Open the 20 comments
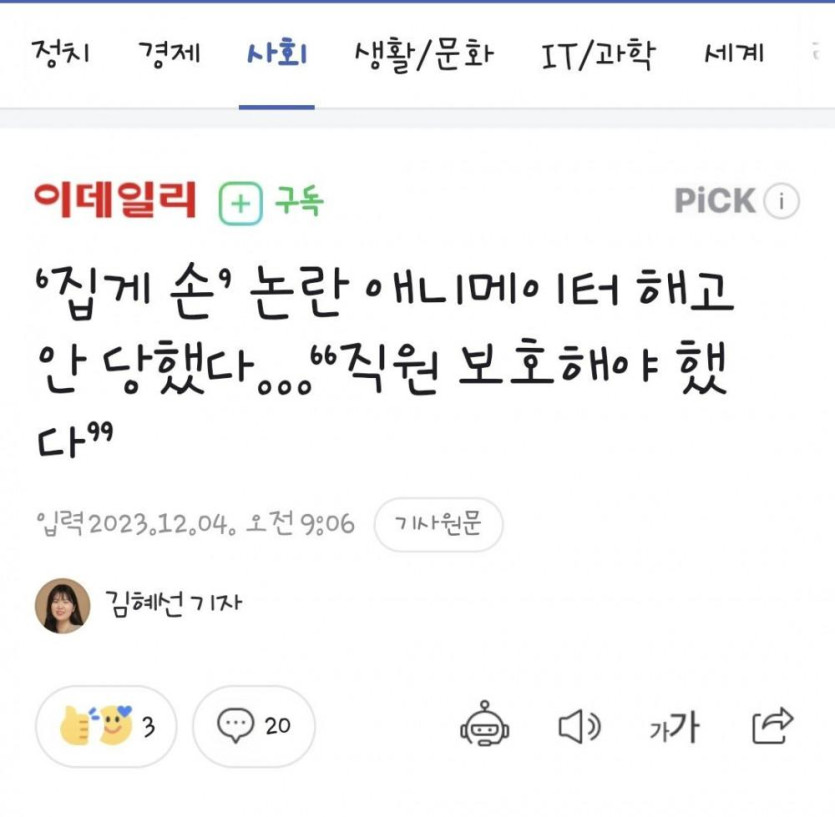835x817 pixels. tap(253, 726)
